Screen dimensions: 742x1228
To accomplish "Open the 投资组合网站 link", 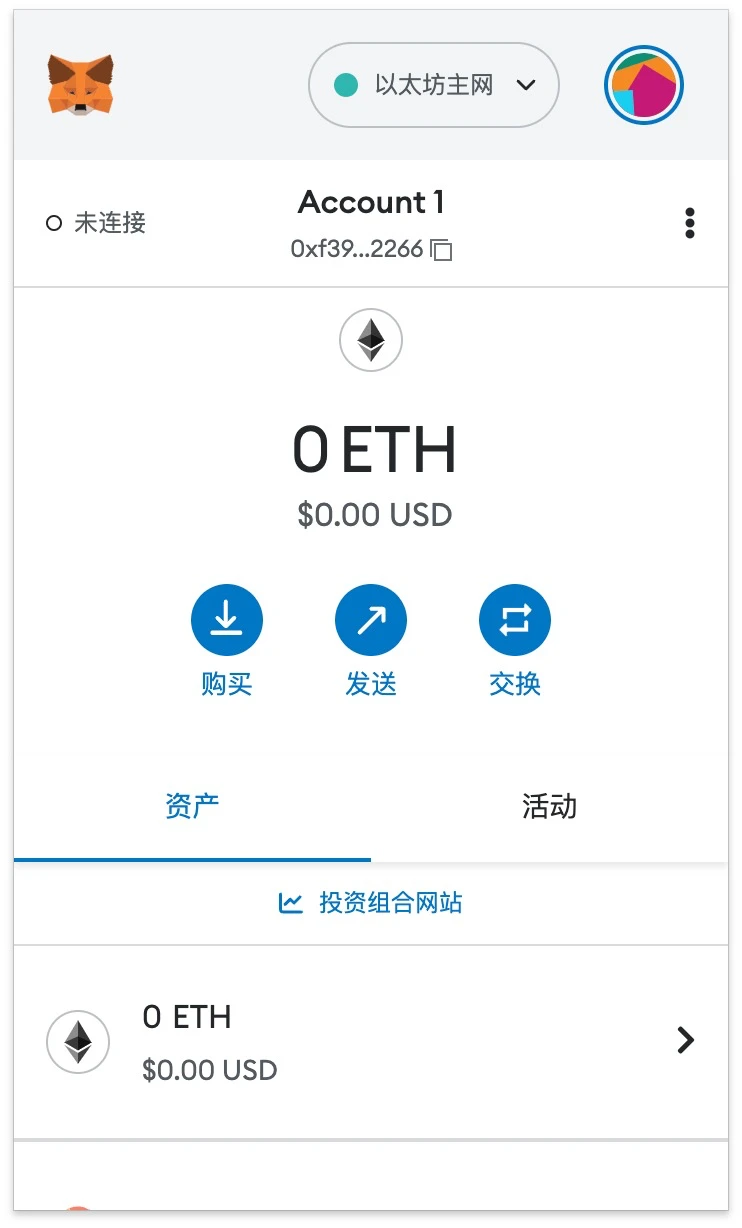I will click(371, 903).
